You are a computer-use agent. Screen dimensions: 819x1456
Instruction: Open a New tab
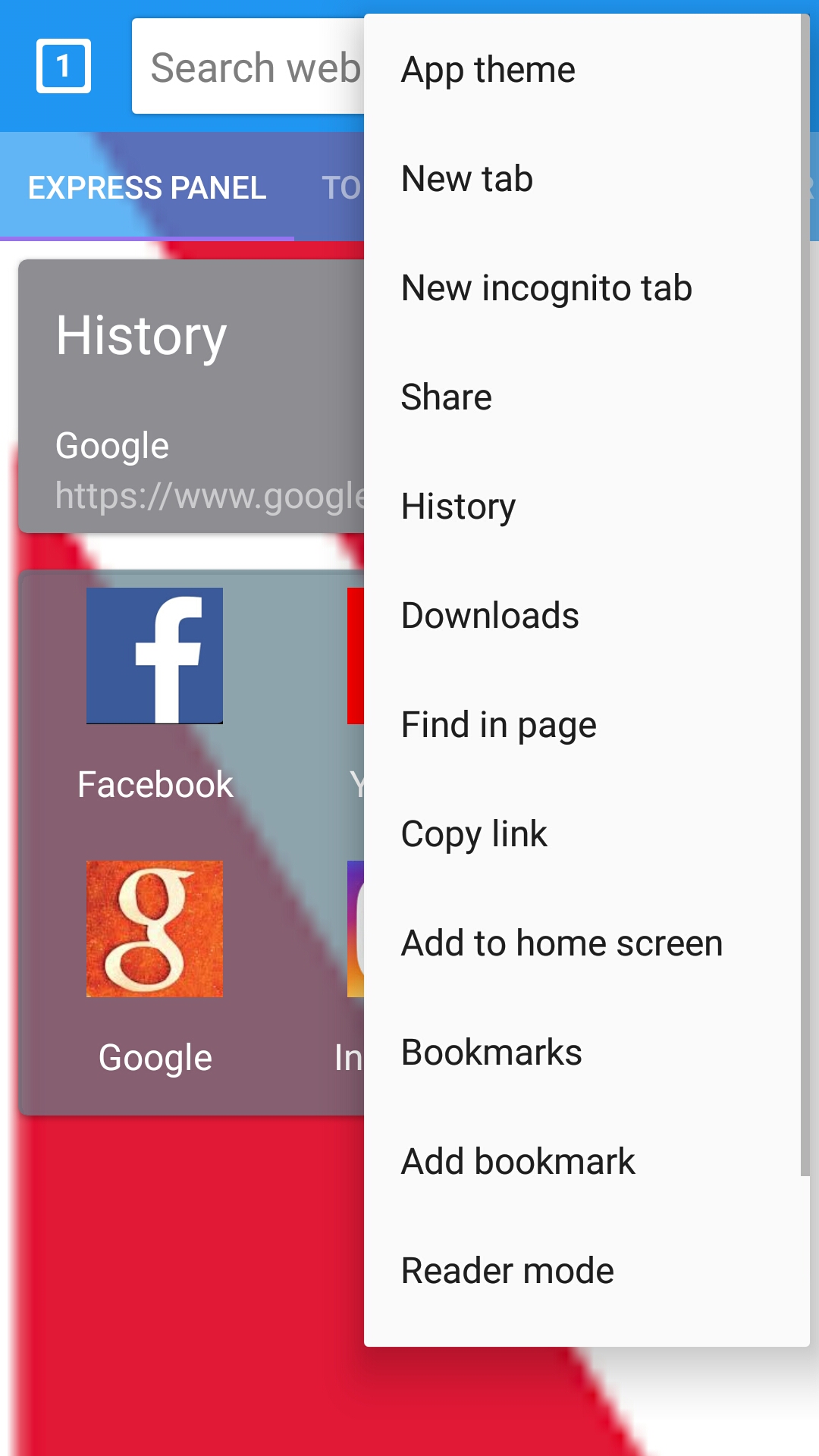pos(467,179)
